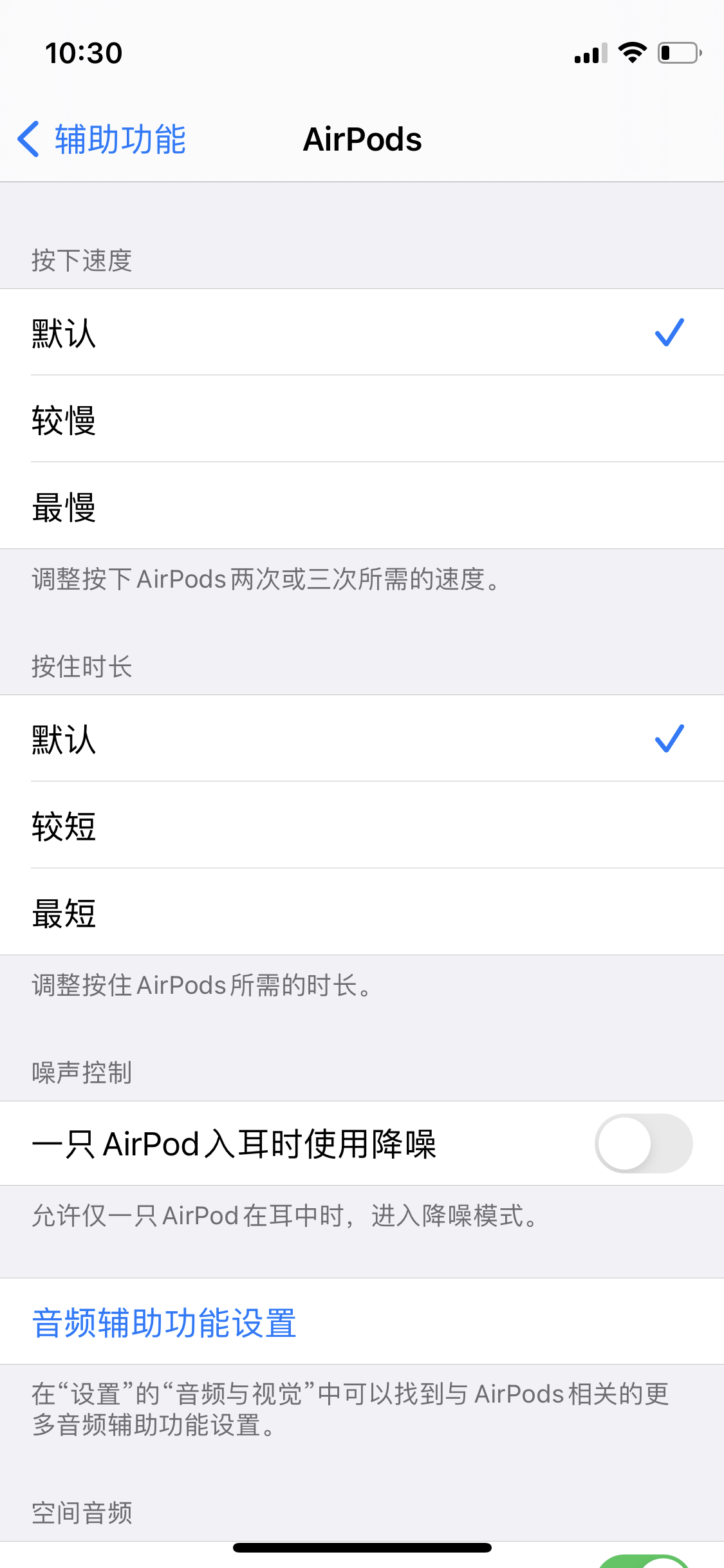Select 默认 under 按住时长

tap(362, 739)
